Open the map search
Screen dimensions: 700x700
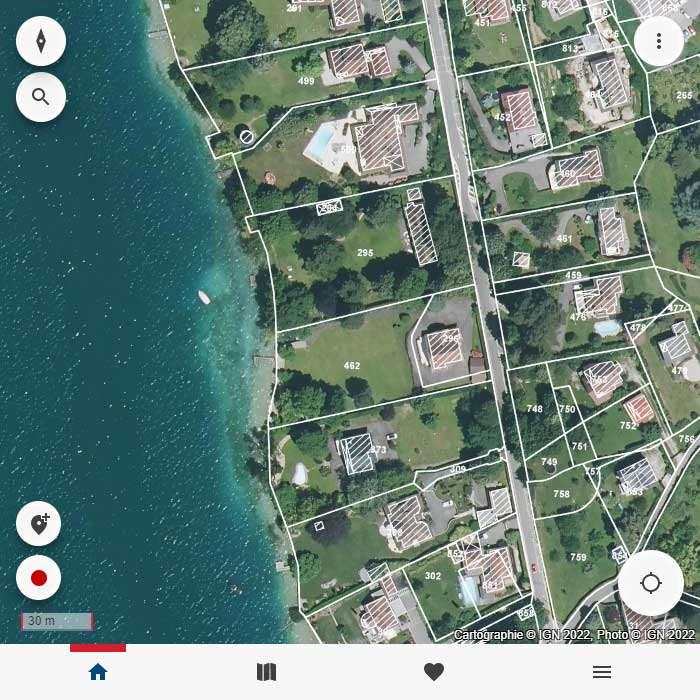[41, 97]
